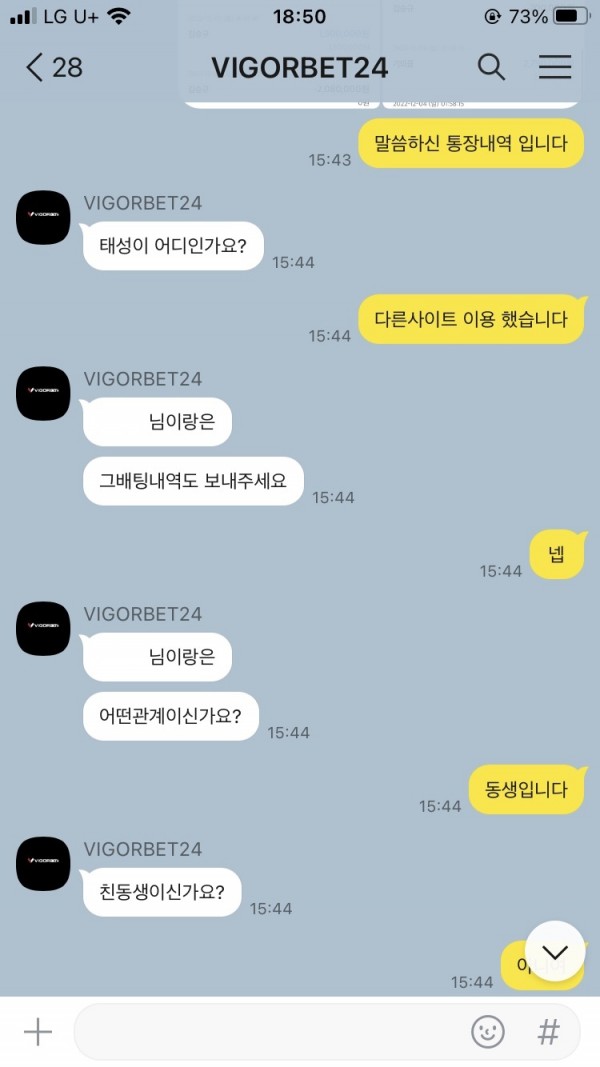Open the chat room hamburger menu
The height and width of the screenshot is (1067, 600).
coord(554,67)
